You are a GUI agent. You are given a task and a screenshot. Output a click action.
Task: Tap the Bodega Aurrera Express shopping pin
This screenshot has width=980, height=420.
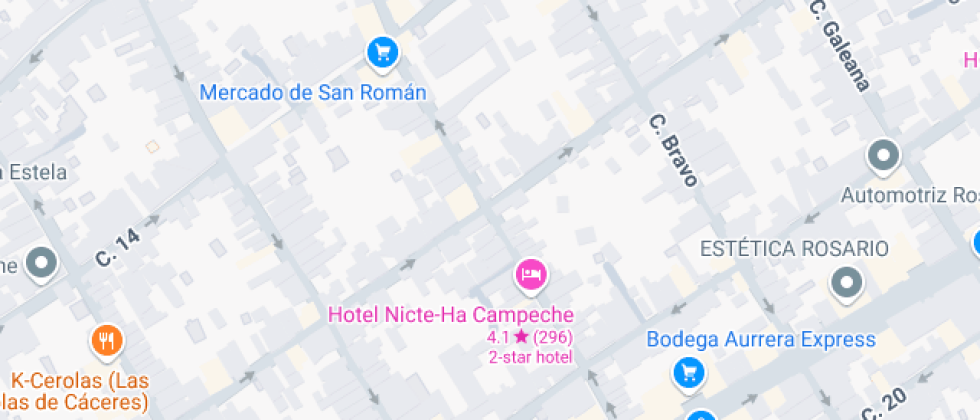coord(689,373)
